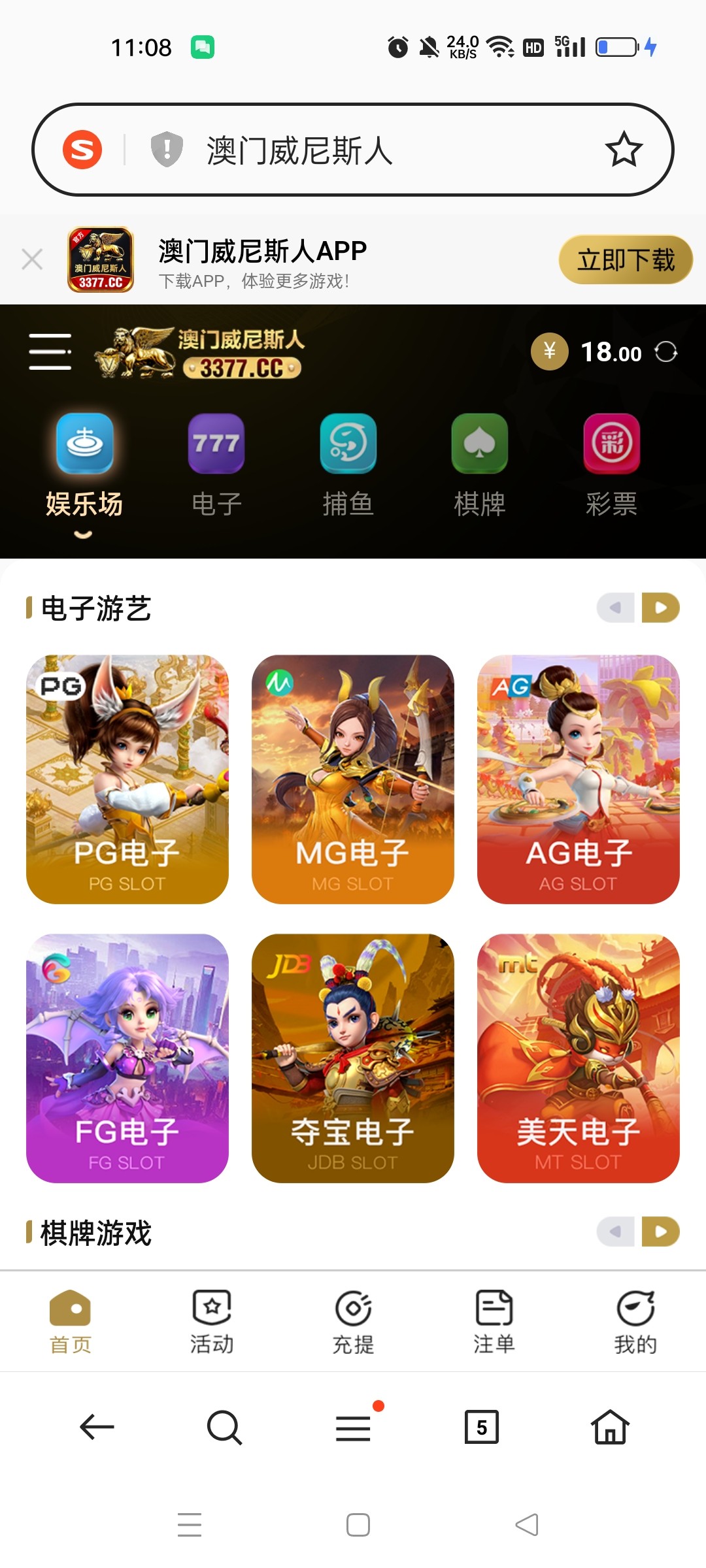706x1568 pixels.
Task: Refresh the account balance
Action: (665, 352)
